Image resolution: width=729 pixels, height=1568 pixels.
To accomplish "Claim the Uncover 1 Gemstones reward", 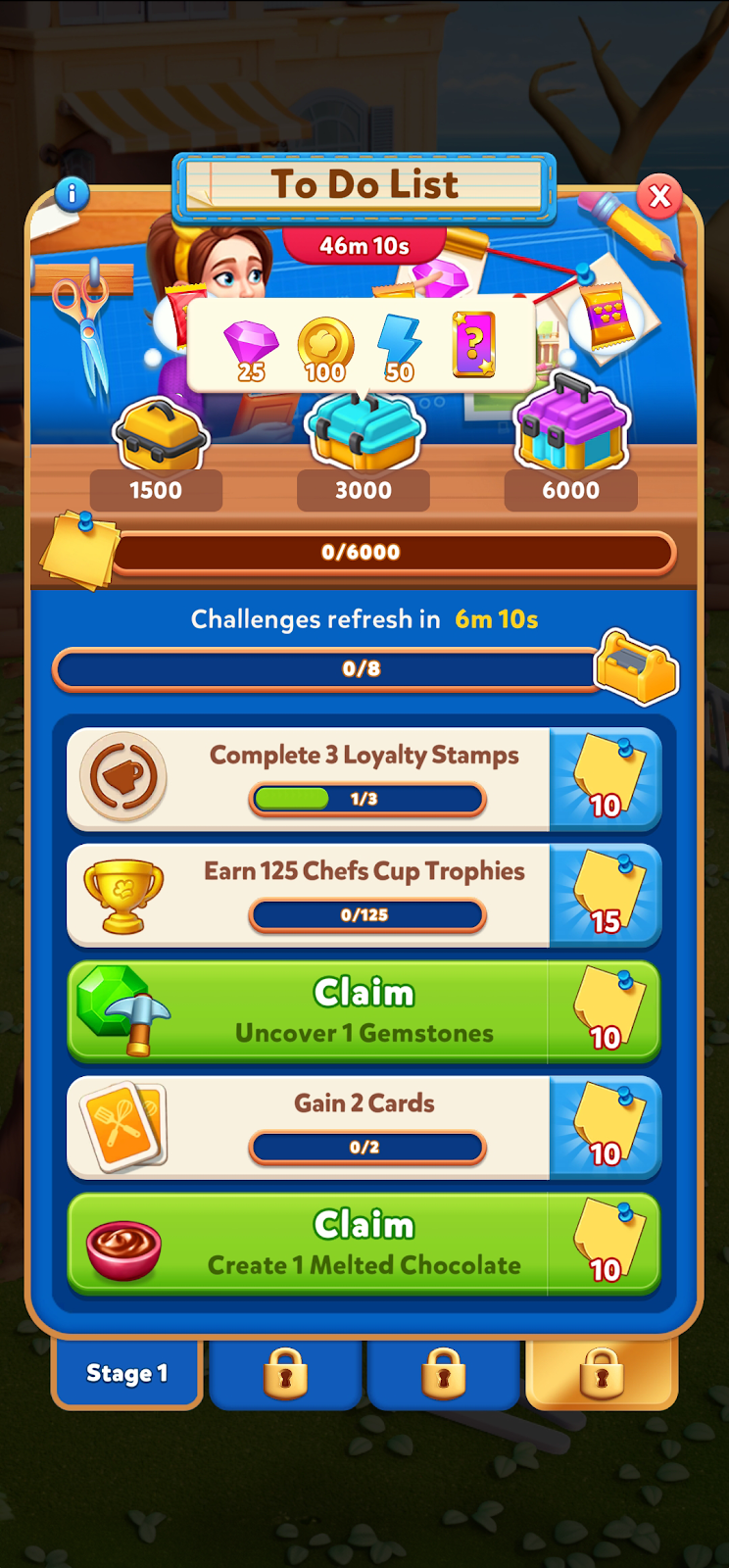I will [364, 1011].
